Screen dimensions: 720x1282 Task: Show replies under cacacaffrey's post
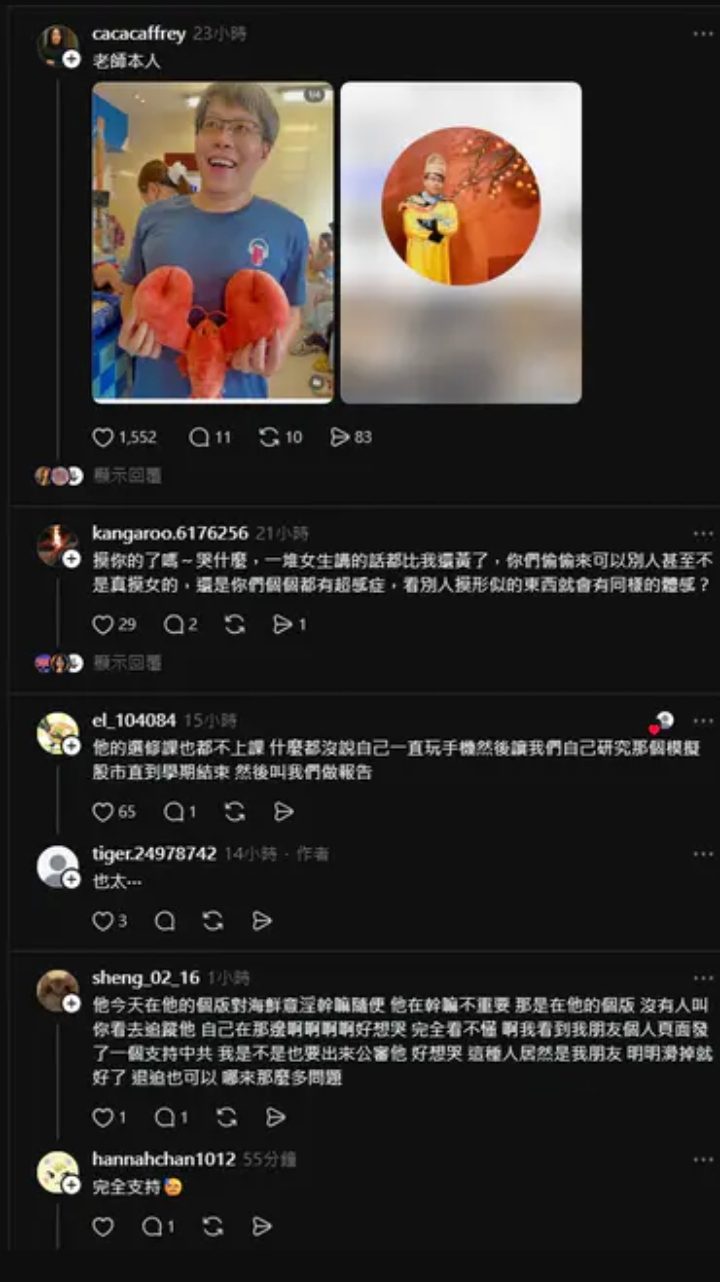tap(127, 475)
